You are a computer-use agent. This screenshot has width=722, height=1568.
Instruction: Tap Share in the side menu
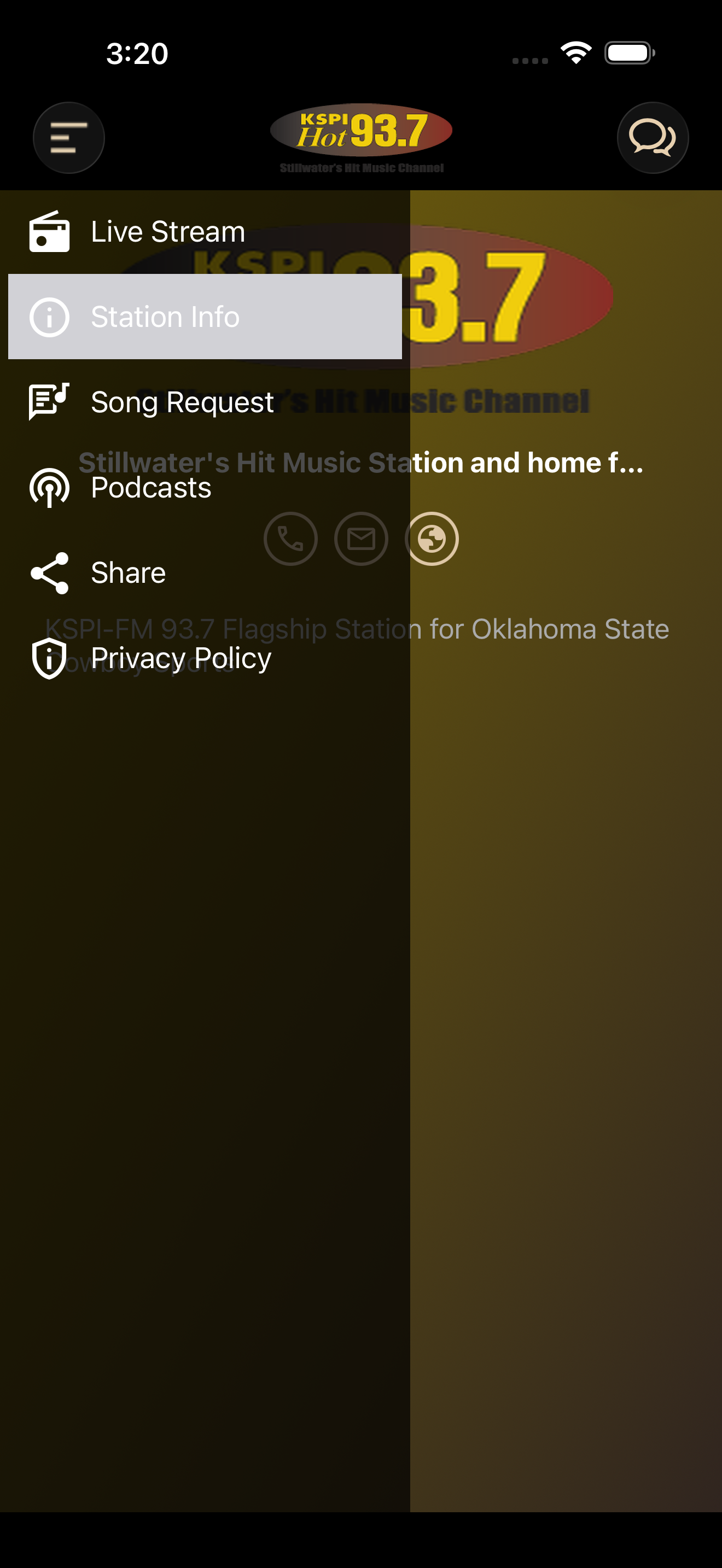point(205,572)
